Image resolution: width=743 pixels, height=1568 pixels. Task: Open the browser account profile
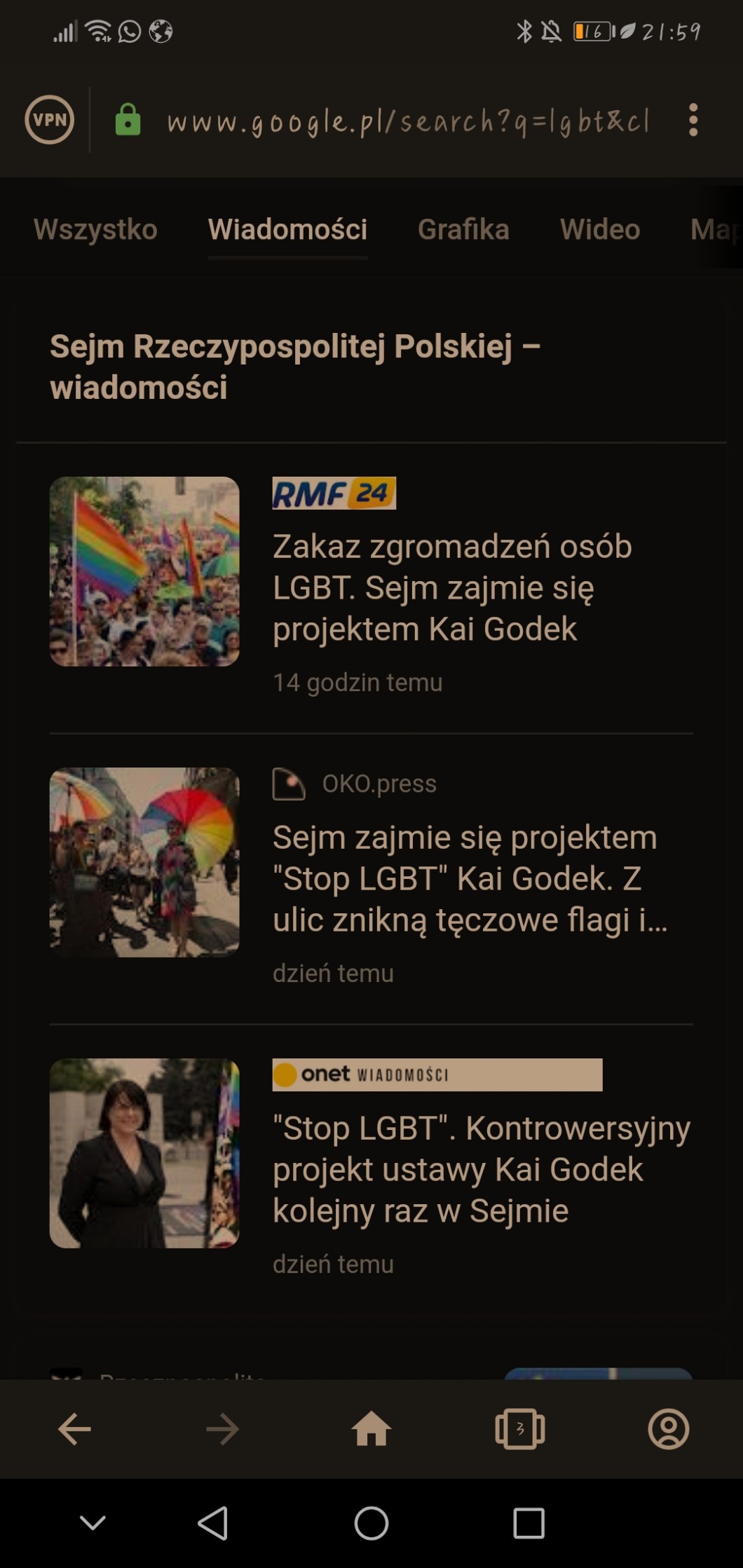(669, 1429)
